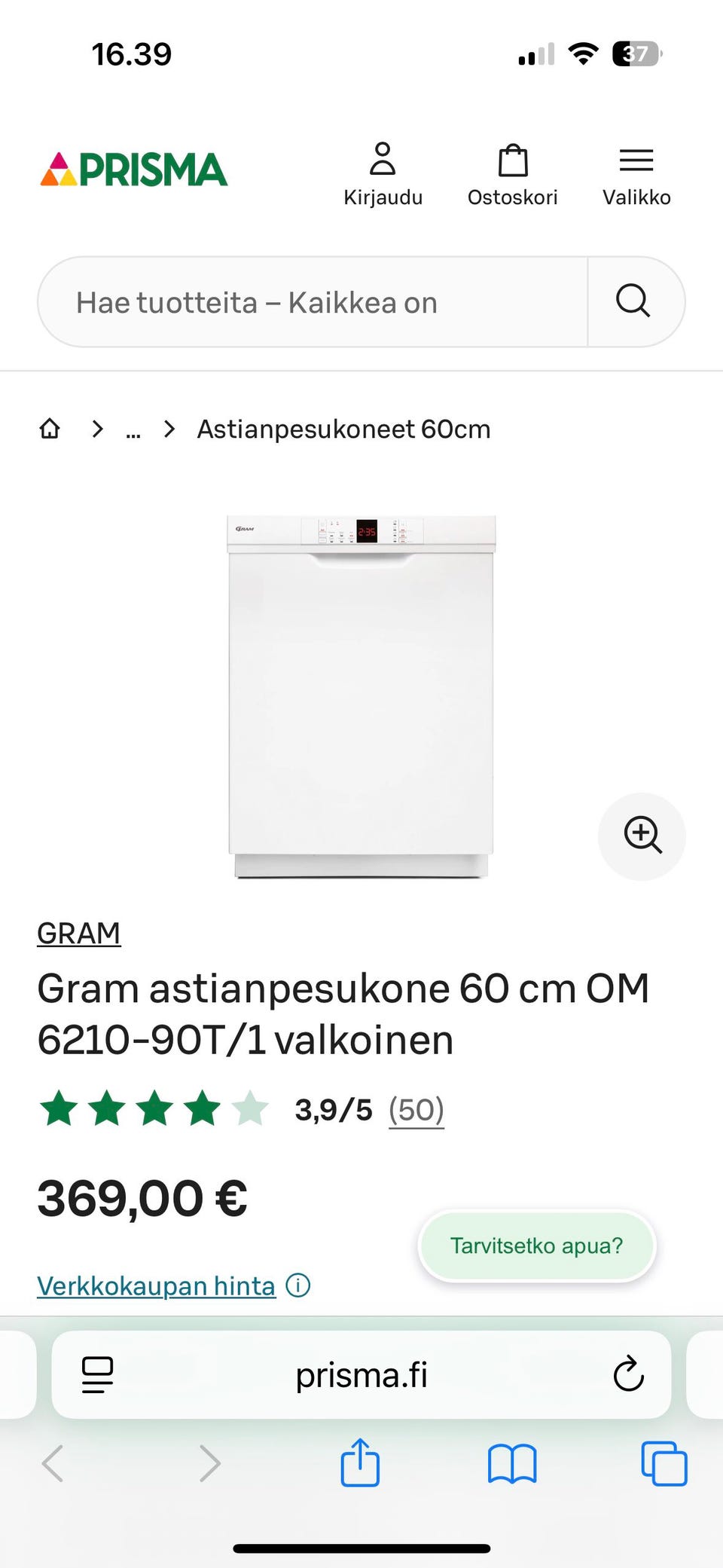This screenshot has width=723, height=1568.
Task: Open the 50 reviews link
Action: click(416, 1110)
